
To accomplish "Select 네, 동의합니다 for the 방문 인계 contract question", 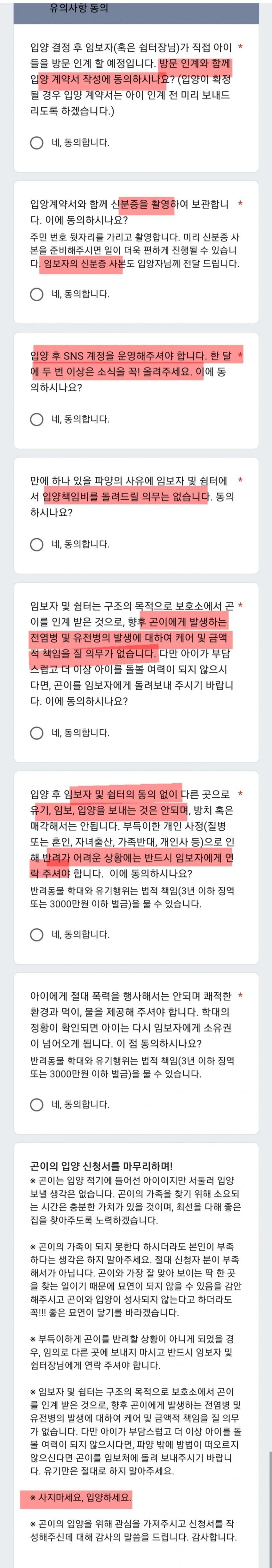I will click(x=36, y=143).
